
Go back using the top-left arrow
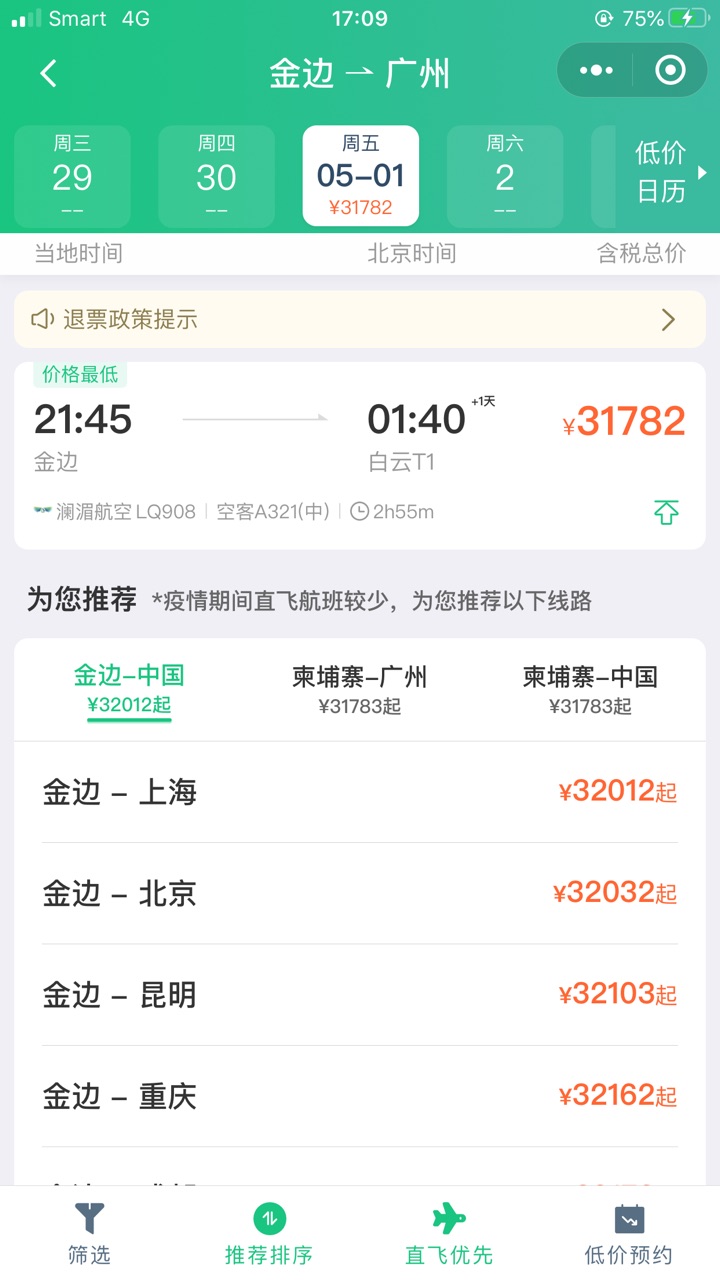click(49, 73)
